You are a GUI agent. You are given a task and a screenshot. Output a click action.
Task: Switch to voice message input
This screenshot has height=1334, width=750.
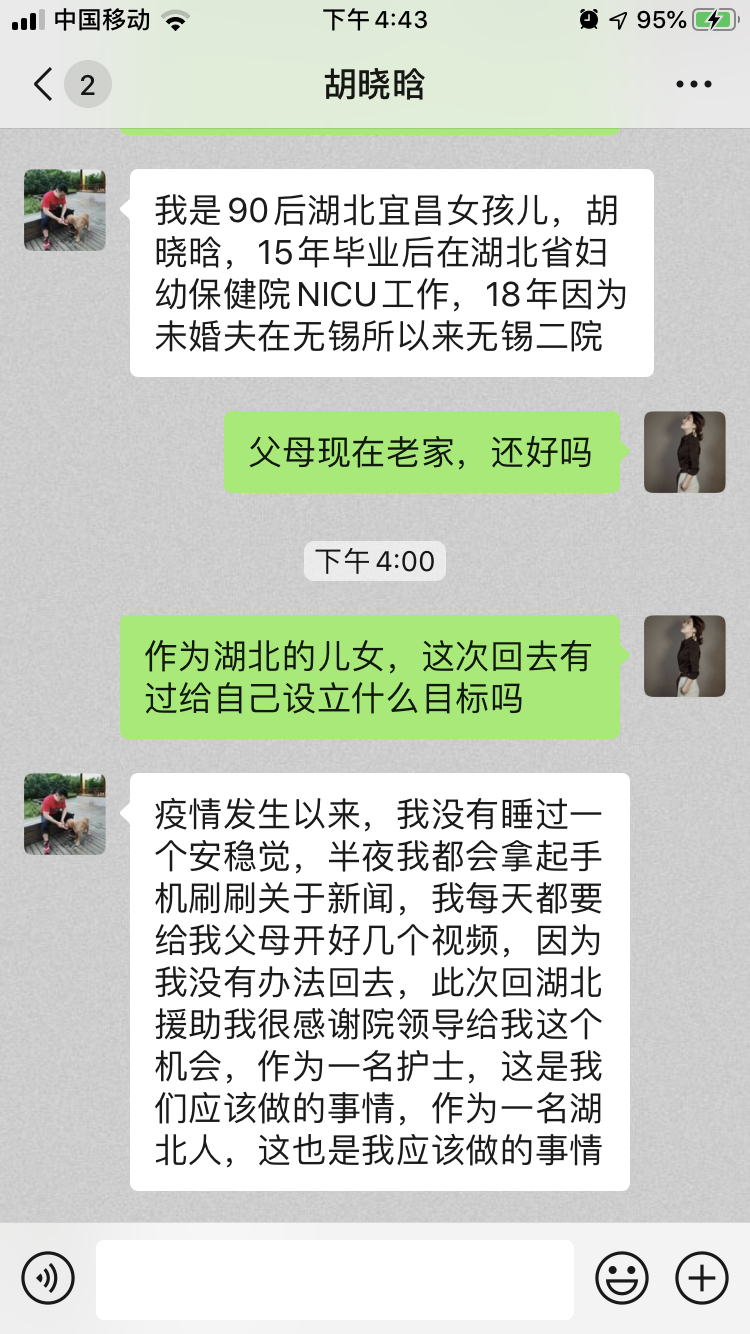pyautogui.click(x=48, y=1277)
